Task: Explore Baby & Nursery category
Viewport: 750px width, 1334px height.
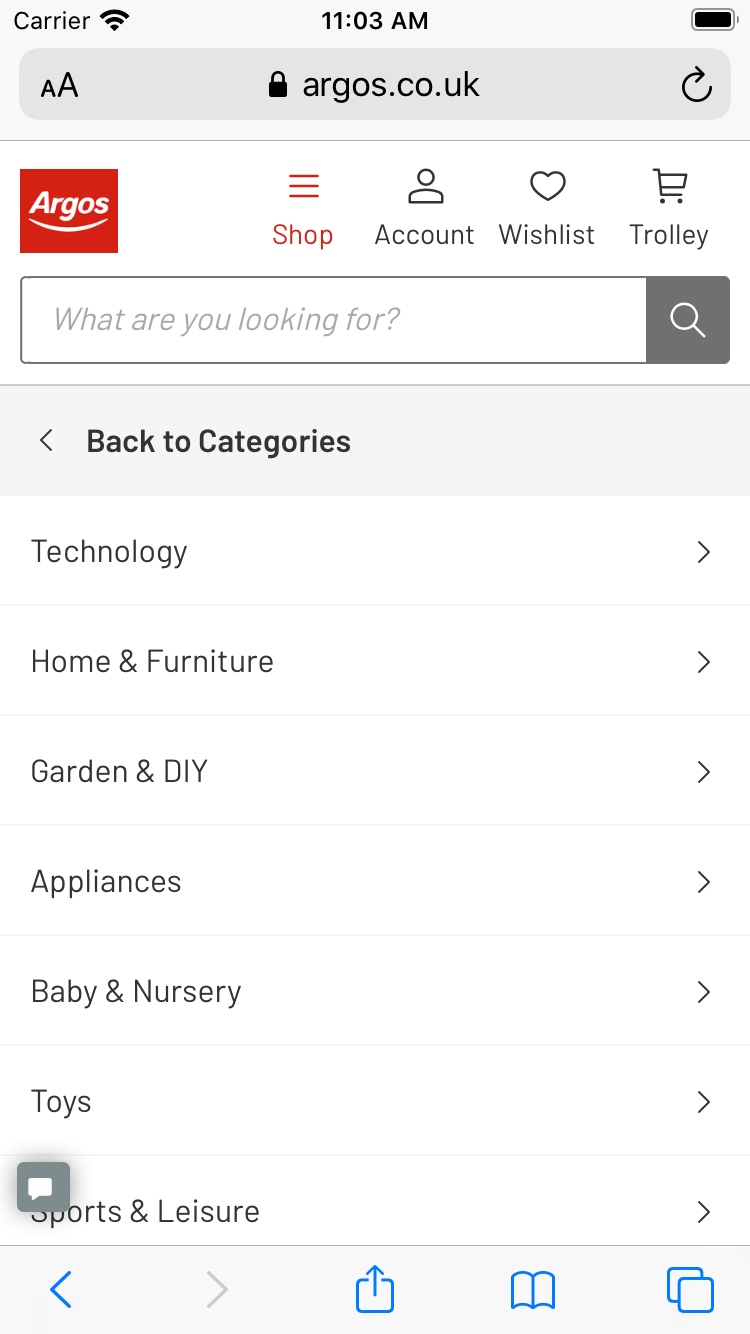Action: click(375, 991)
